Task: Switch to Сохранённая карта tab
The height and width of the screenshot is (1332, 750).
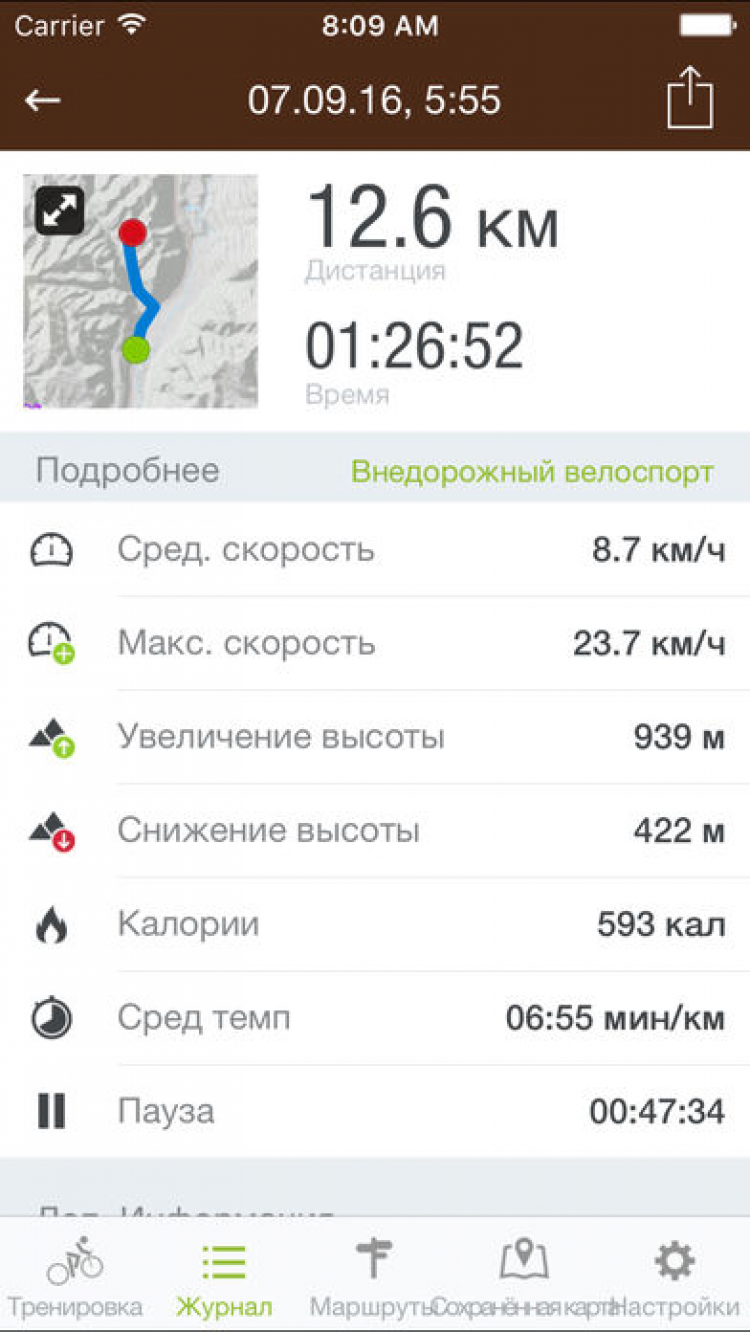Action: tap(524, 1275)
